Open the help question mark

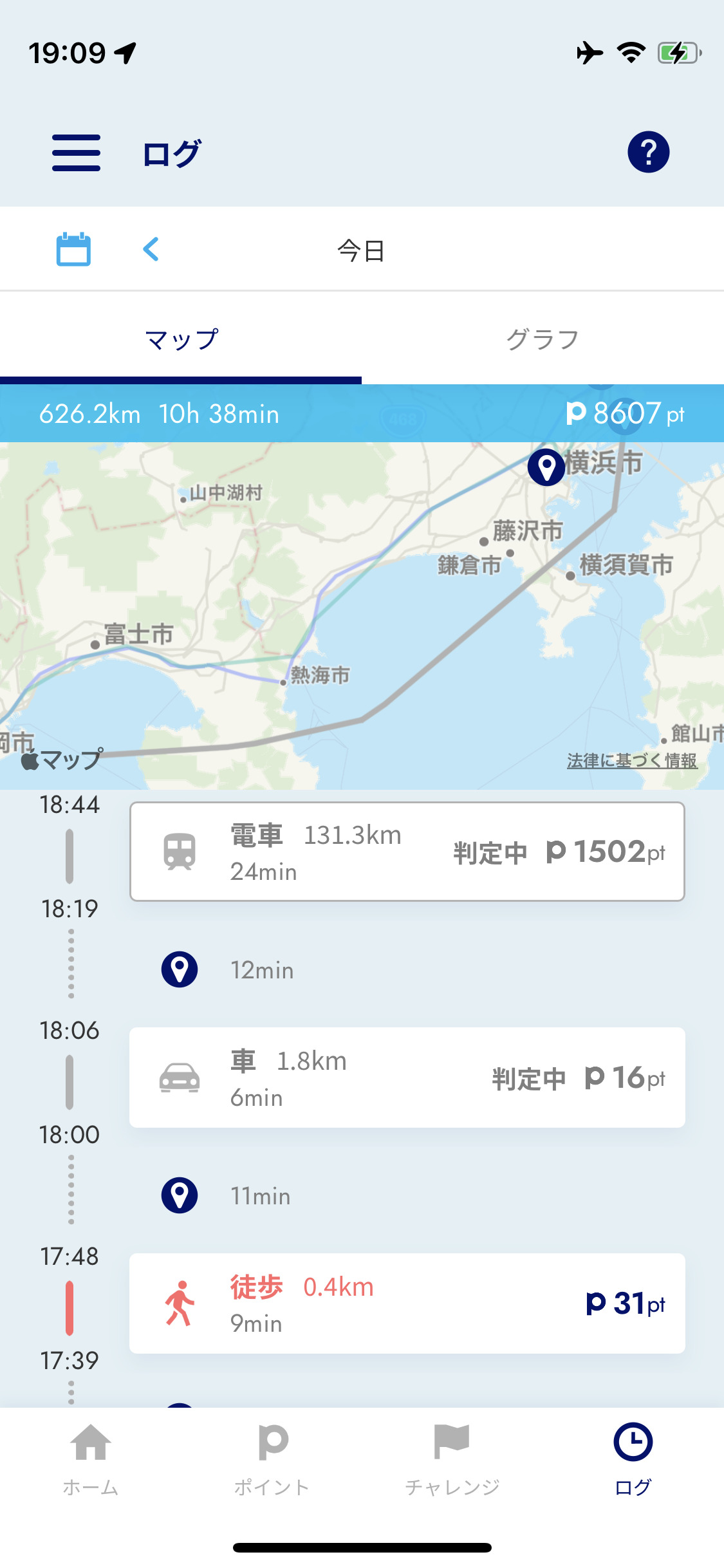coord(648,152)
